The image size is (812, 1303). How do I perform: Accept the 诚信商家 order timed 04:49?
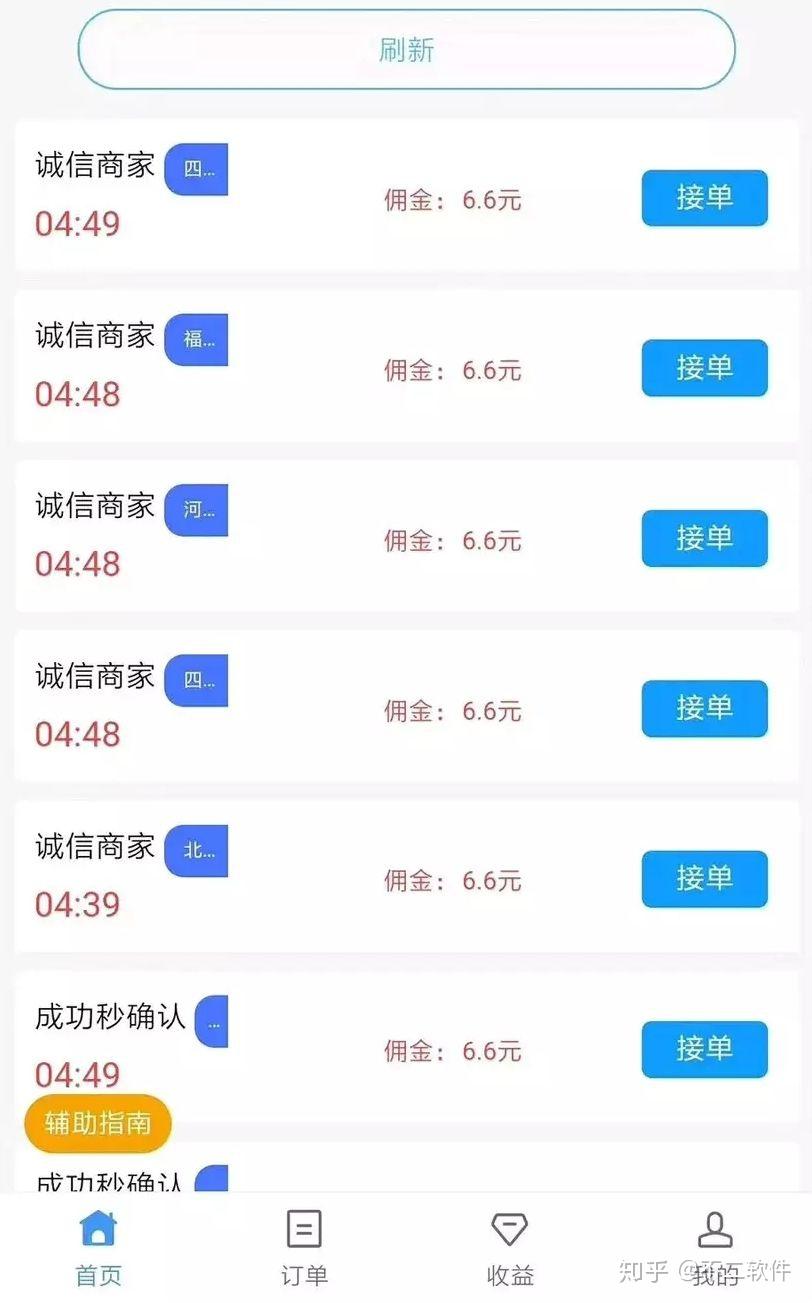(x=704, y=198)
